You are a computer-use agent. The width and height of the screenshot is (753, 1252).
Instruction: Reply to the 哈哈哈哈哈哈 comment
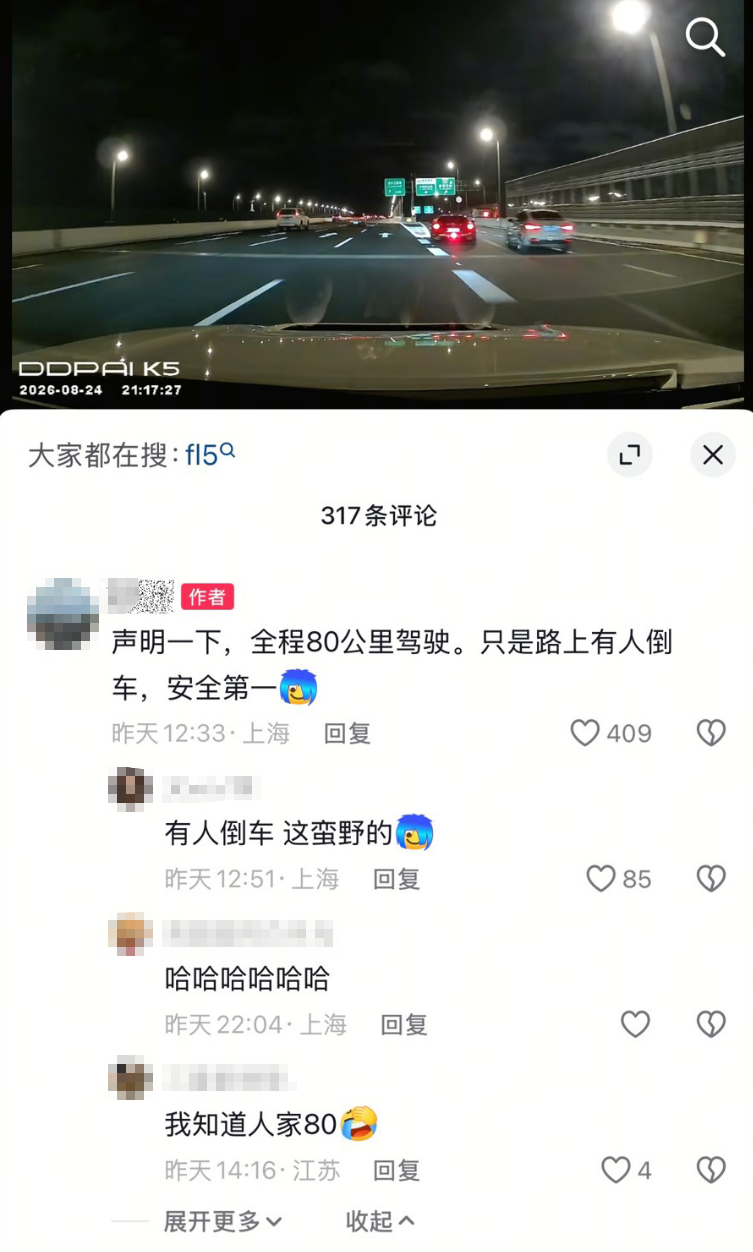[x=404, y=1024]
